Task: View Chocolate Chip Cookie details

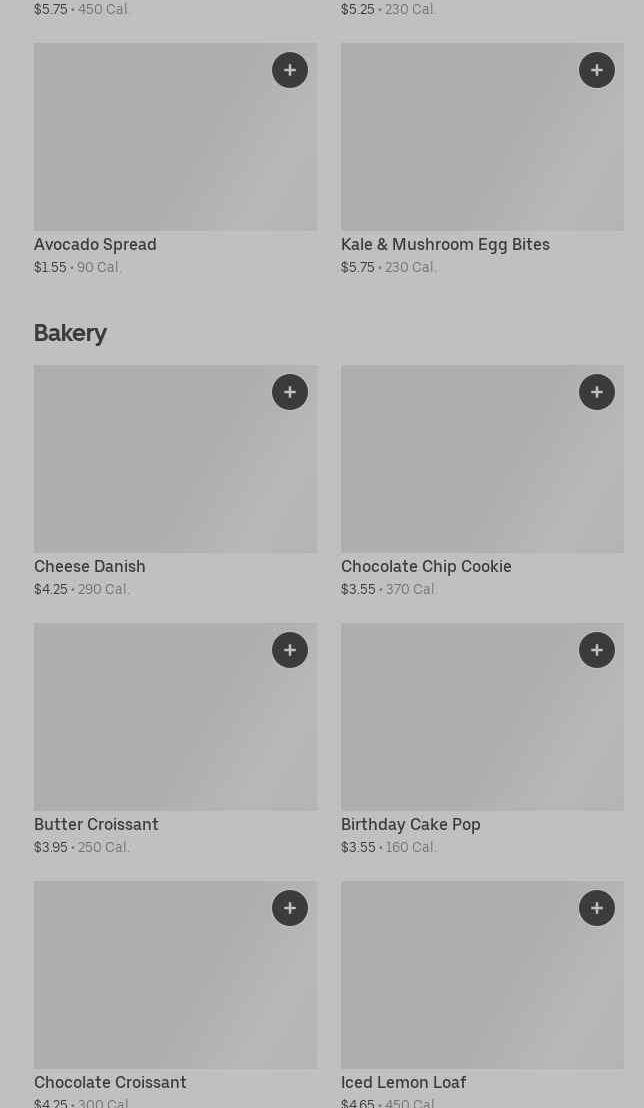Action: [460, 470]
